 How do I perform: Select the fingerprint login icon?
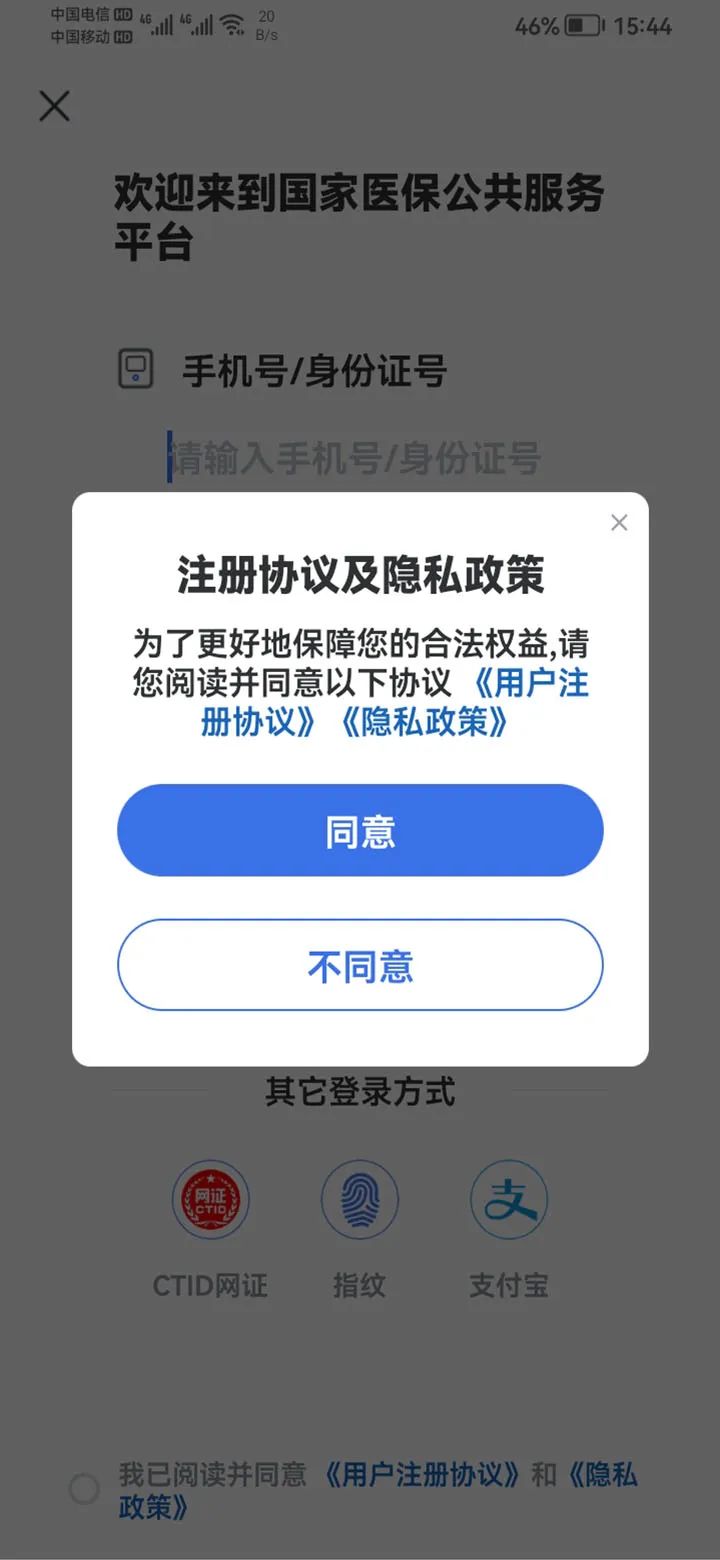(360, 1200)
